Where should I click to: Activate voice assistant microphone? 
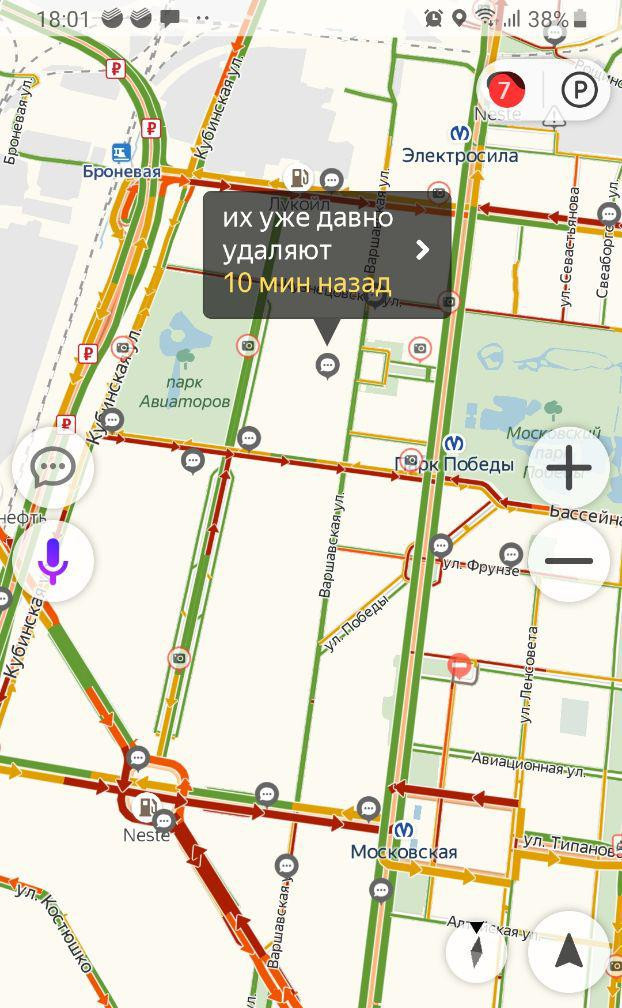(x=53, y=561)
